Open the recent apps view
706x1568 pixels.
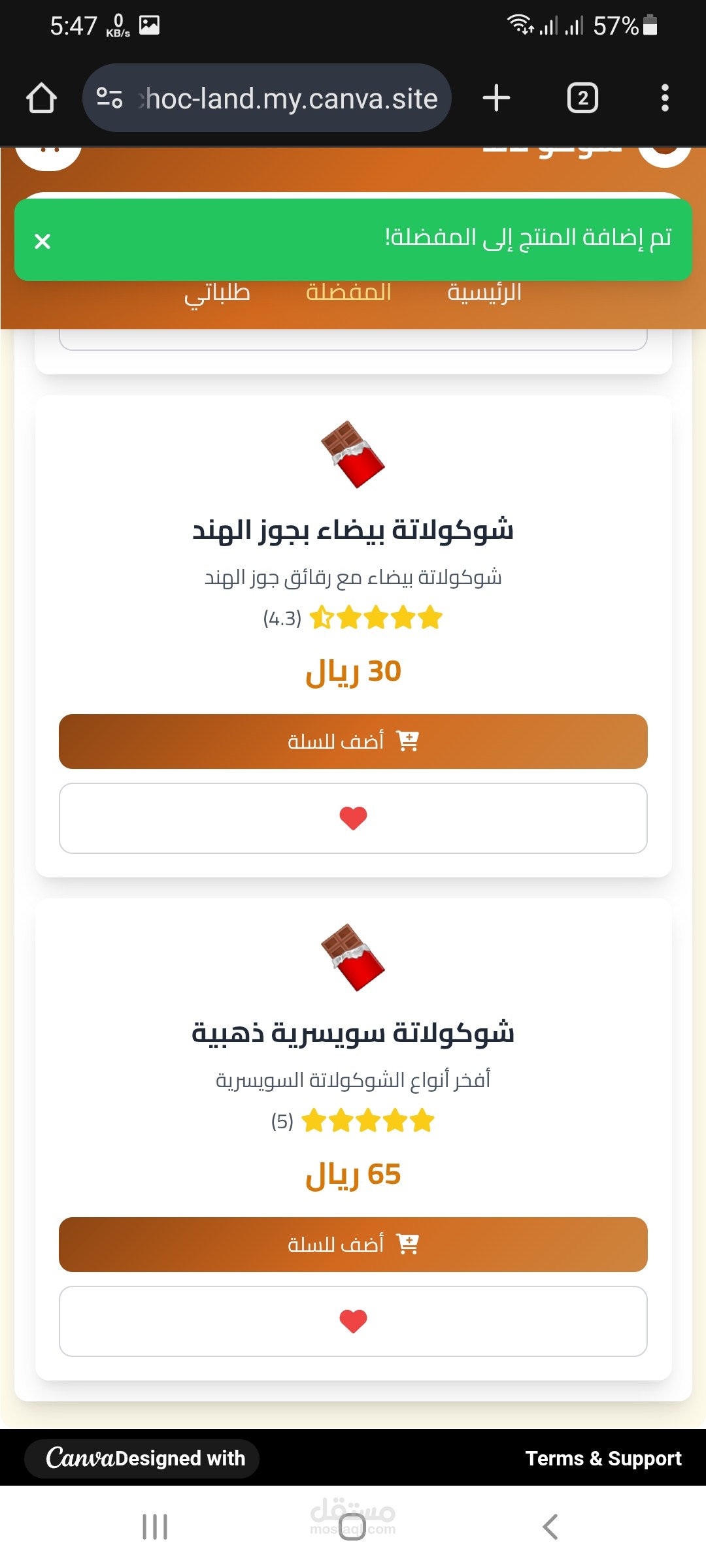155,1527
